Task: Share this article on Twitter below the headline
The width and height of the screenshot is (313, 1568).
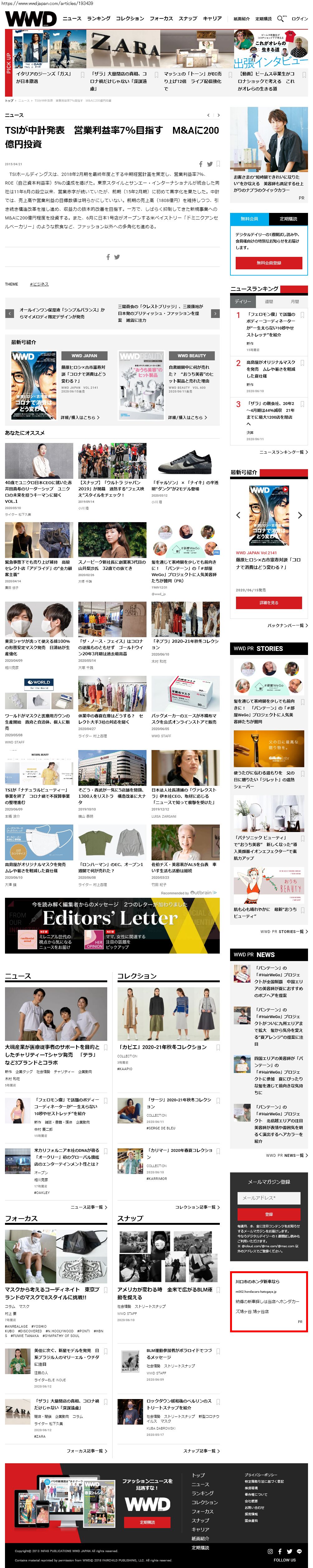Action: 209,164
